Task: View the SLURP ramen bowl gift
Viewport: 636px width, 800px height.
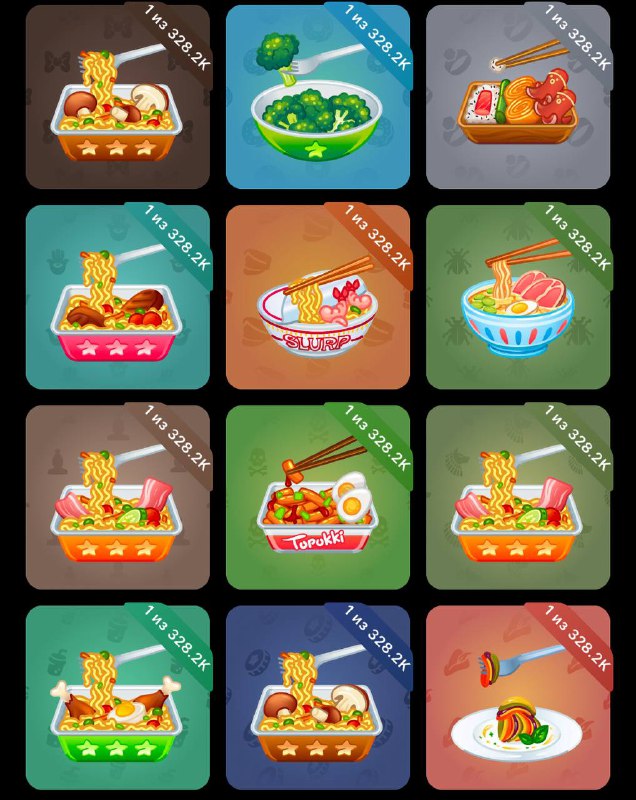Action: point(317,297)
